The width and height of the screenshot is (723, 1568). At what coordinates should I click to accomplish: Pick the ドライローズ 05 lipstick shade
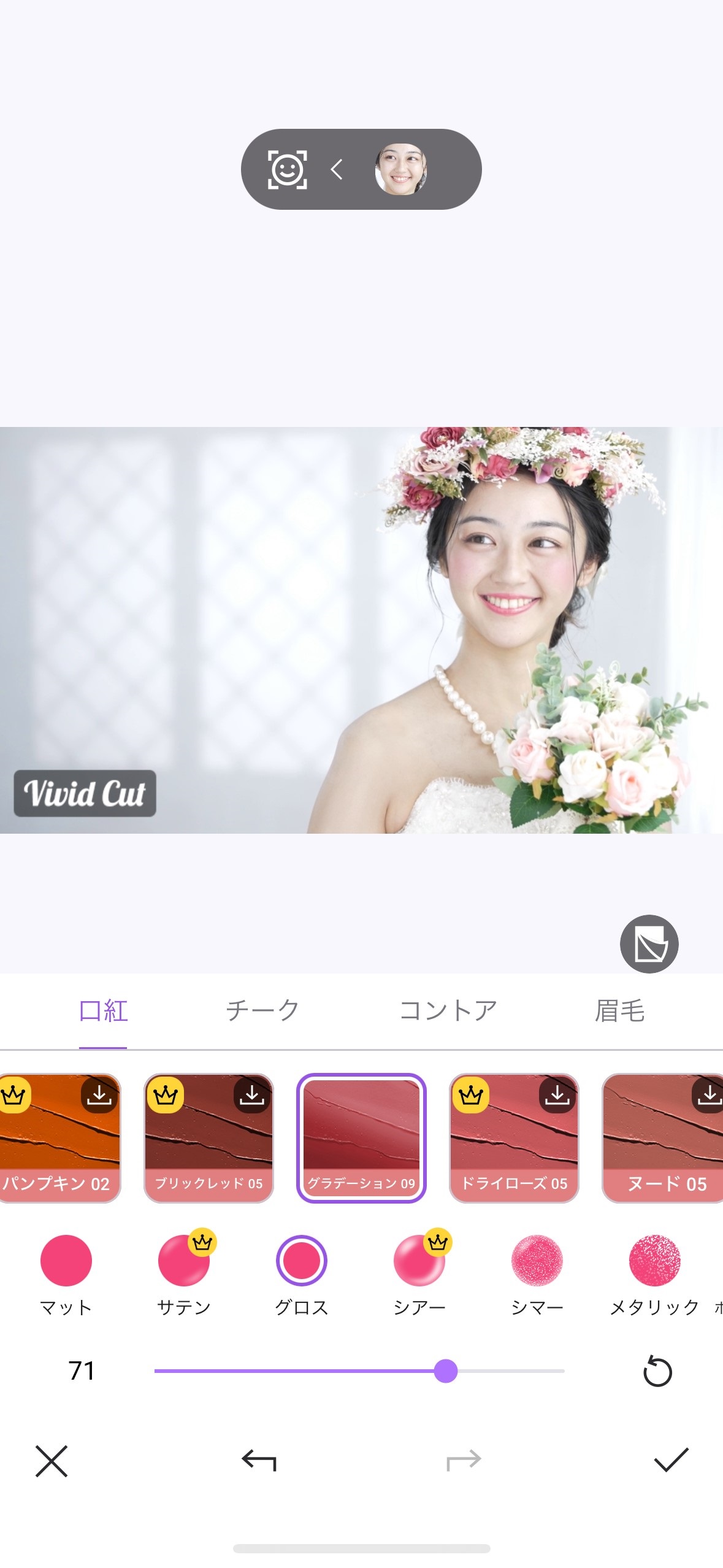click(514, 1137)
